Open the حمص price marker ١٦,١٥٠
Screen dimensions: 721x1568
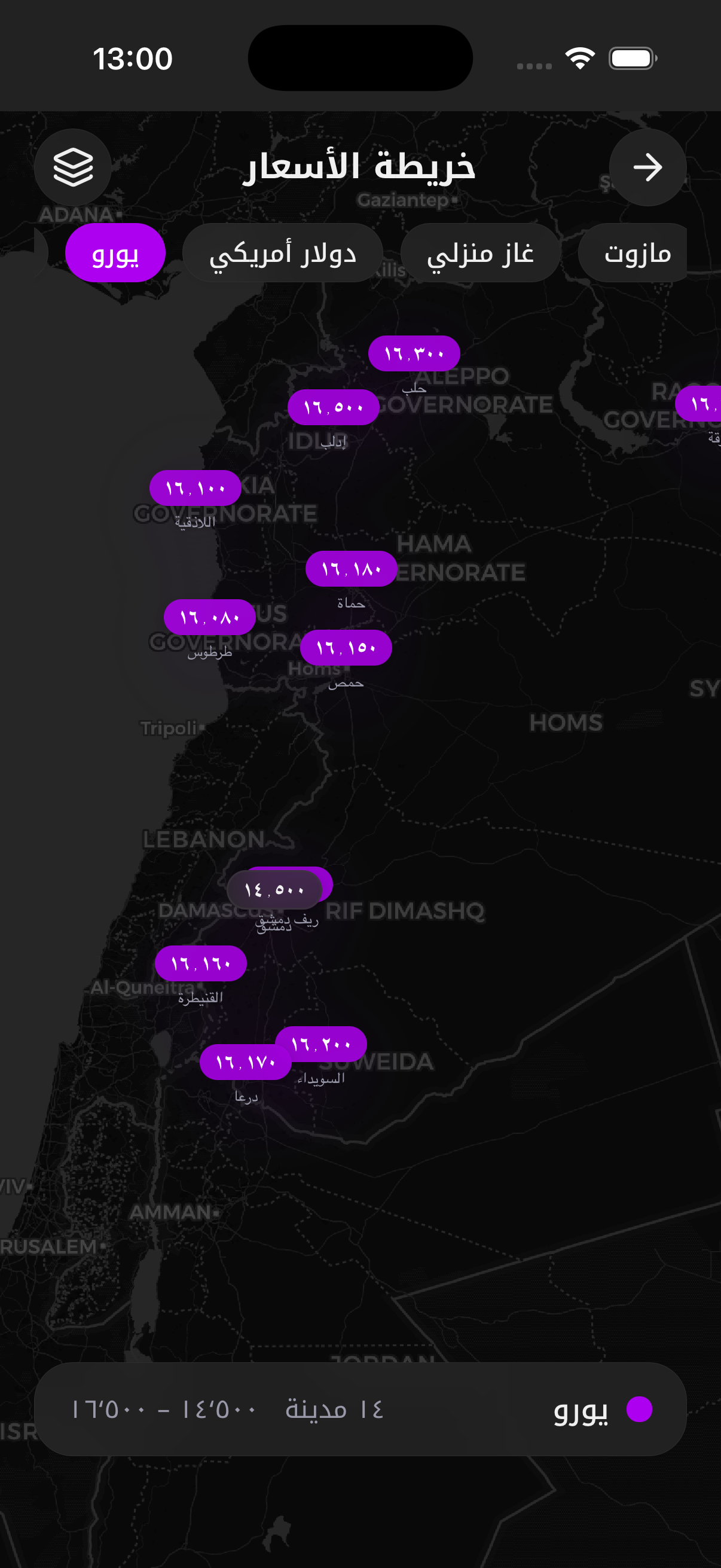(x=346, y=648)
